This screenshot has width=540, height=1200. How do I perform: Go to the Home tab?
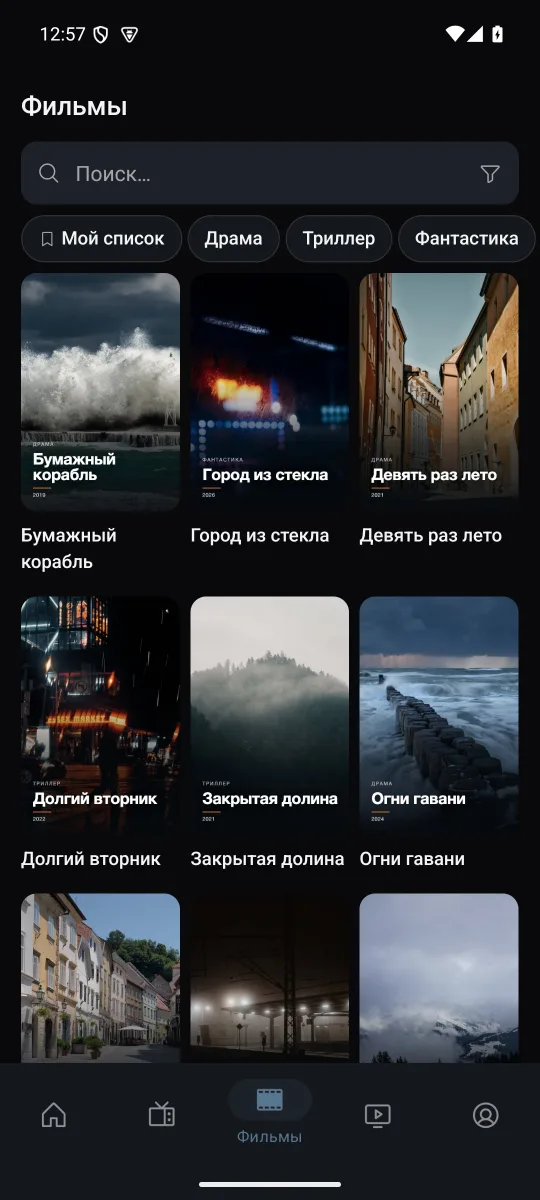(x=54, y=1114)
